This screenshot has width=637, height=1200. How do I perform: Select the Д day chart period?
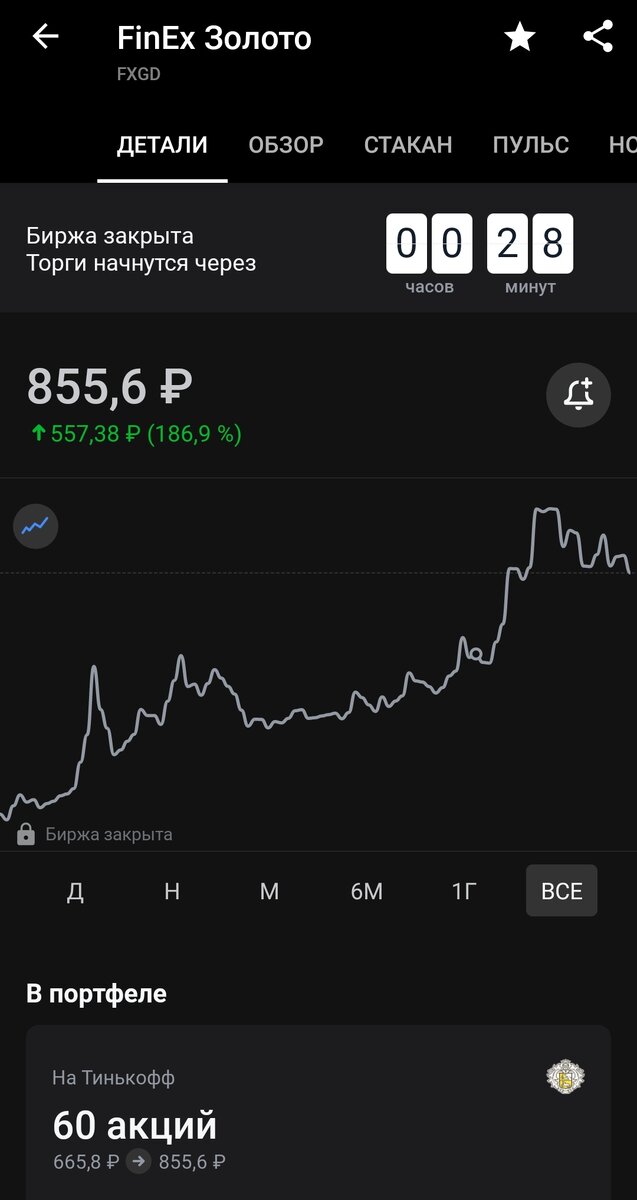pos(75,891)
